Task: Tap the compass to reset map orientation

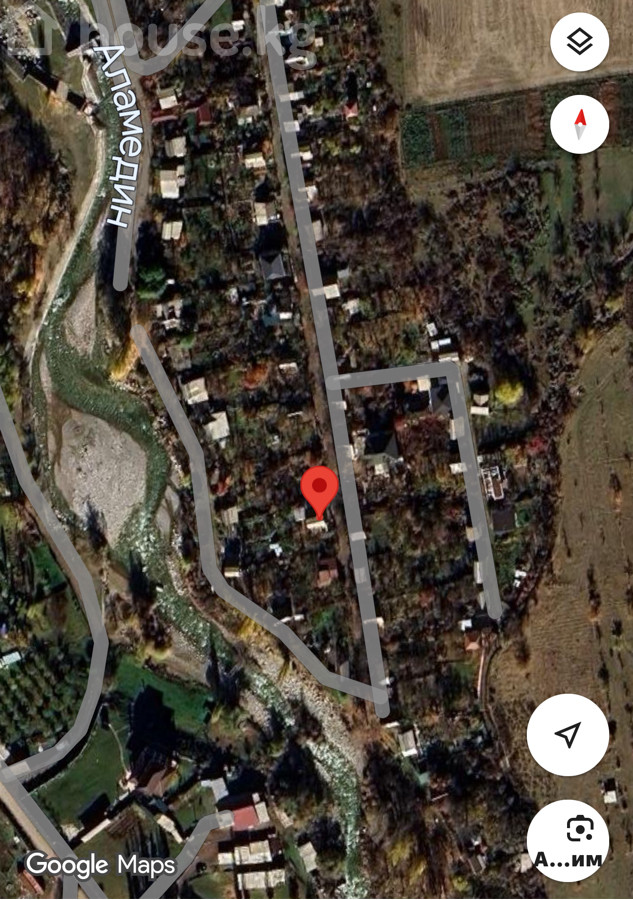Action: pyautogui.click(x=579, y=125)
